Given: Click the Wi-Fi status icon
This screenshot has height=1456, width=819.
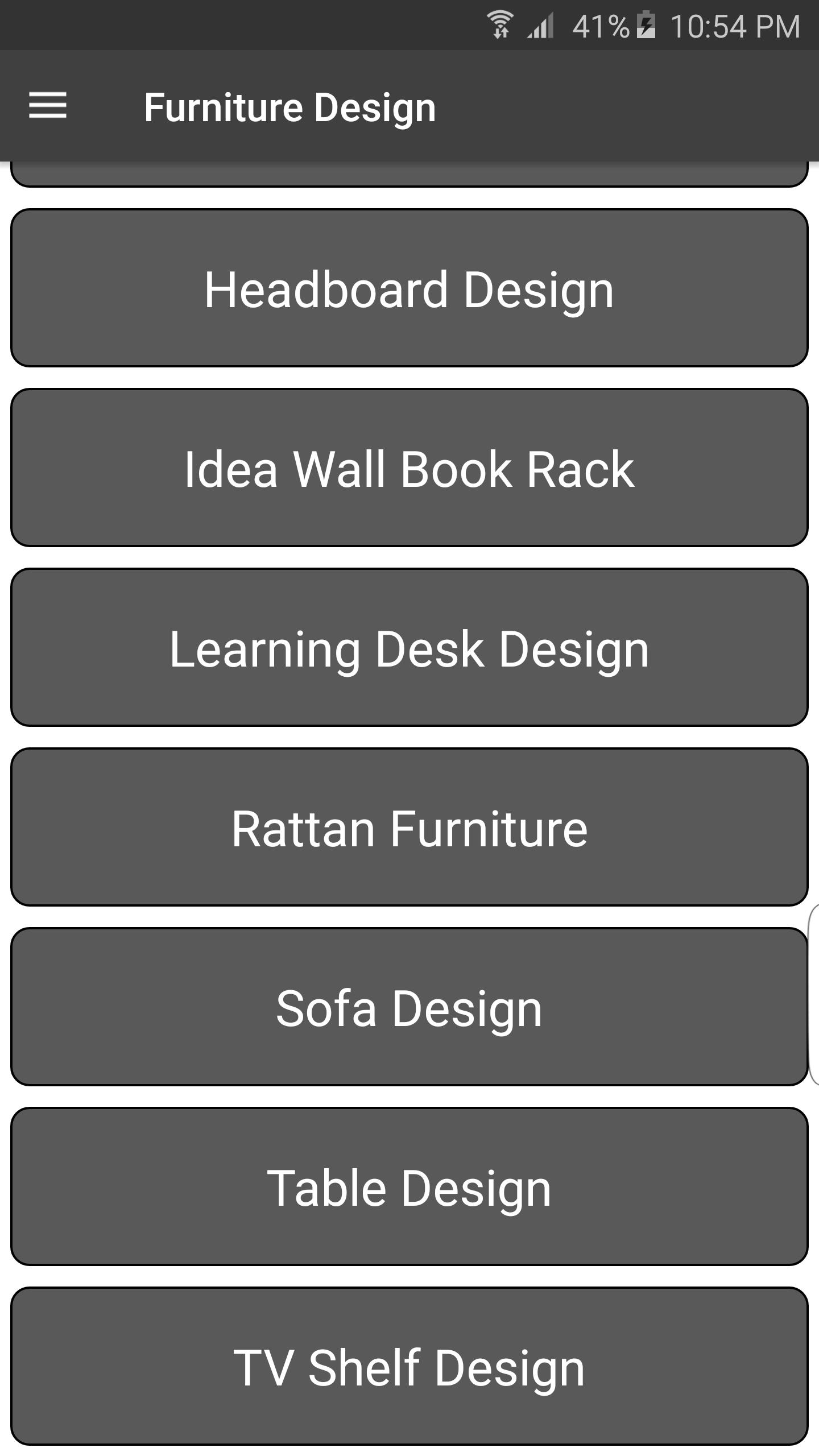Looking at the screenshot, I should 500,24.
